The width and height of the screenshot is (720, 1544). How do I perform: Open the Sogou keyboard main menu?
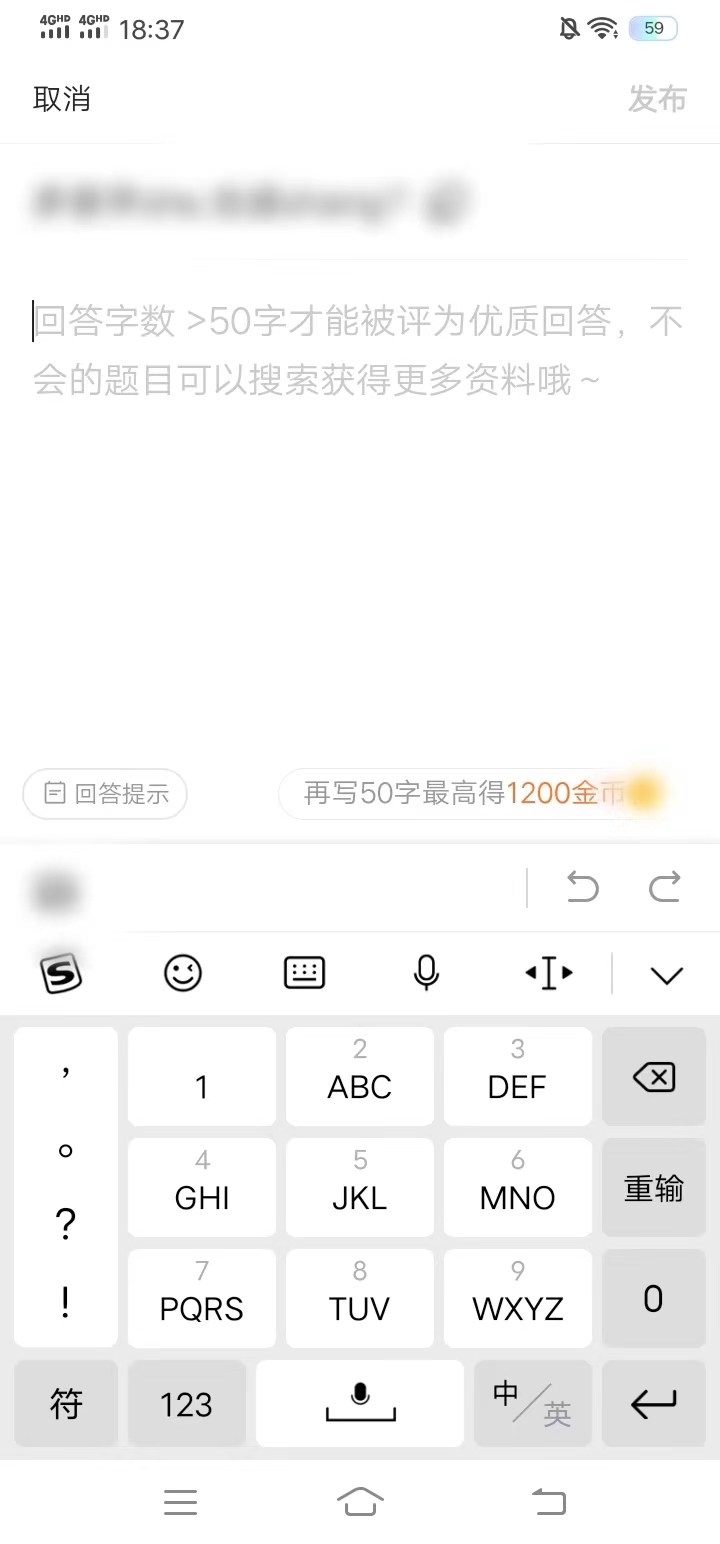pyautogui.click(x=60, y=973)
